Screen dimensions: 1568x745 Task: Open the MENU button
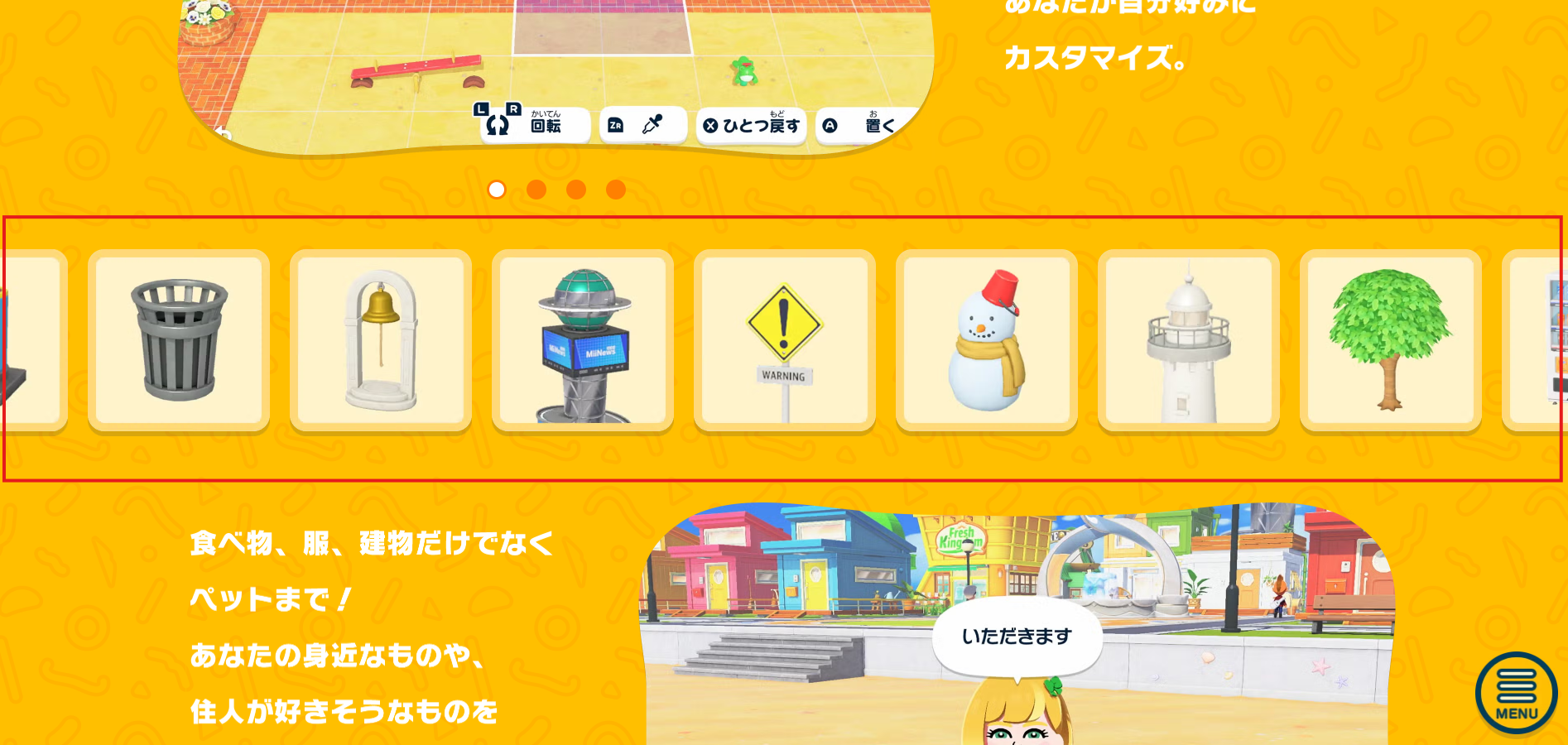click(1516, 694)
